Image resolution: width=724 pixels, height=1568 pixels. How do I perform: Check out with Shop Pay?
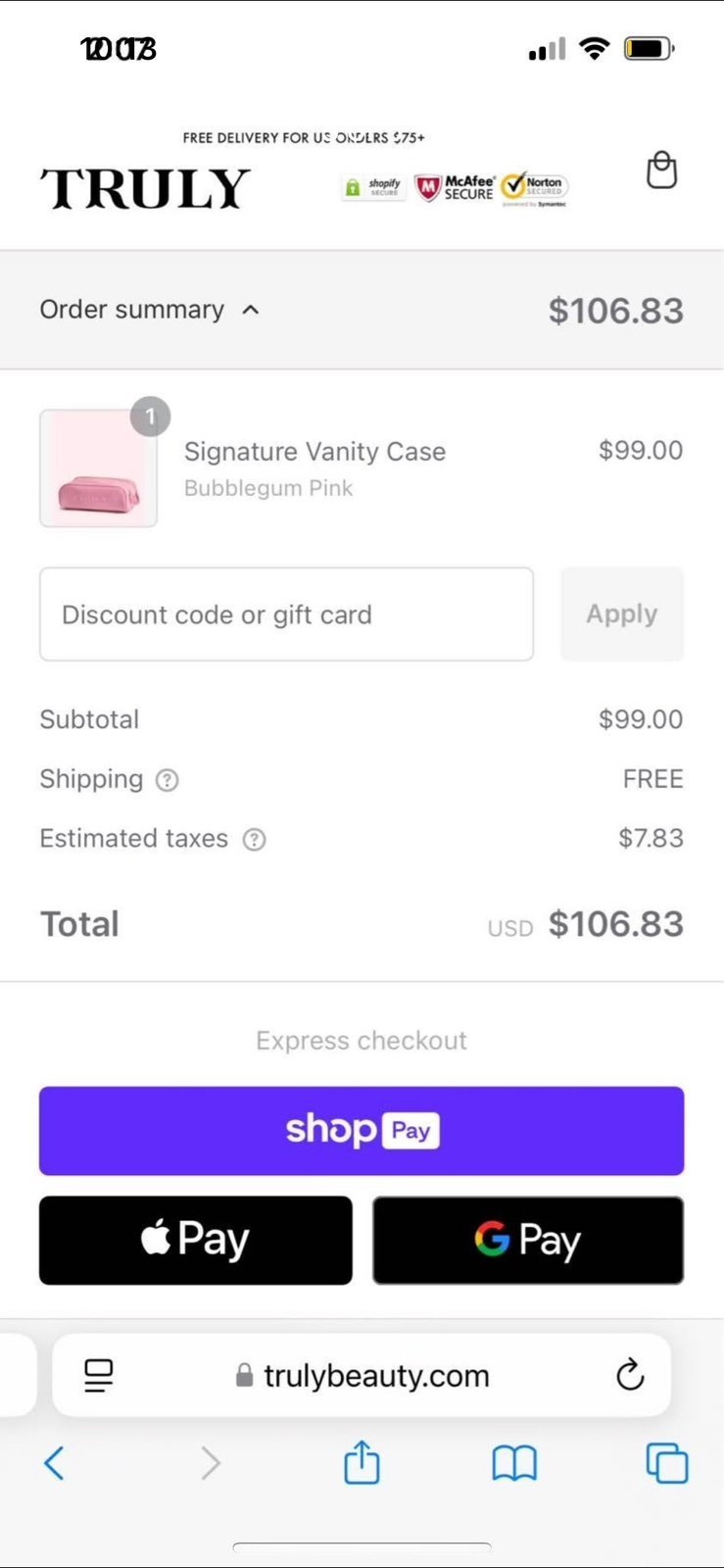pos(362,1131)
